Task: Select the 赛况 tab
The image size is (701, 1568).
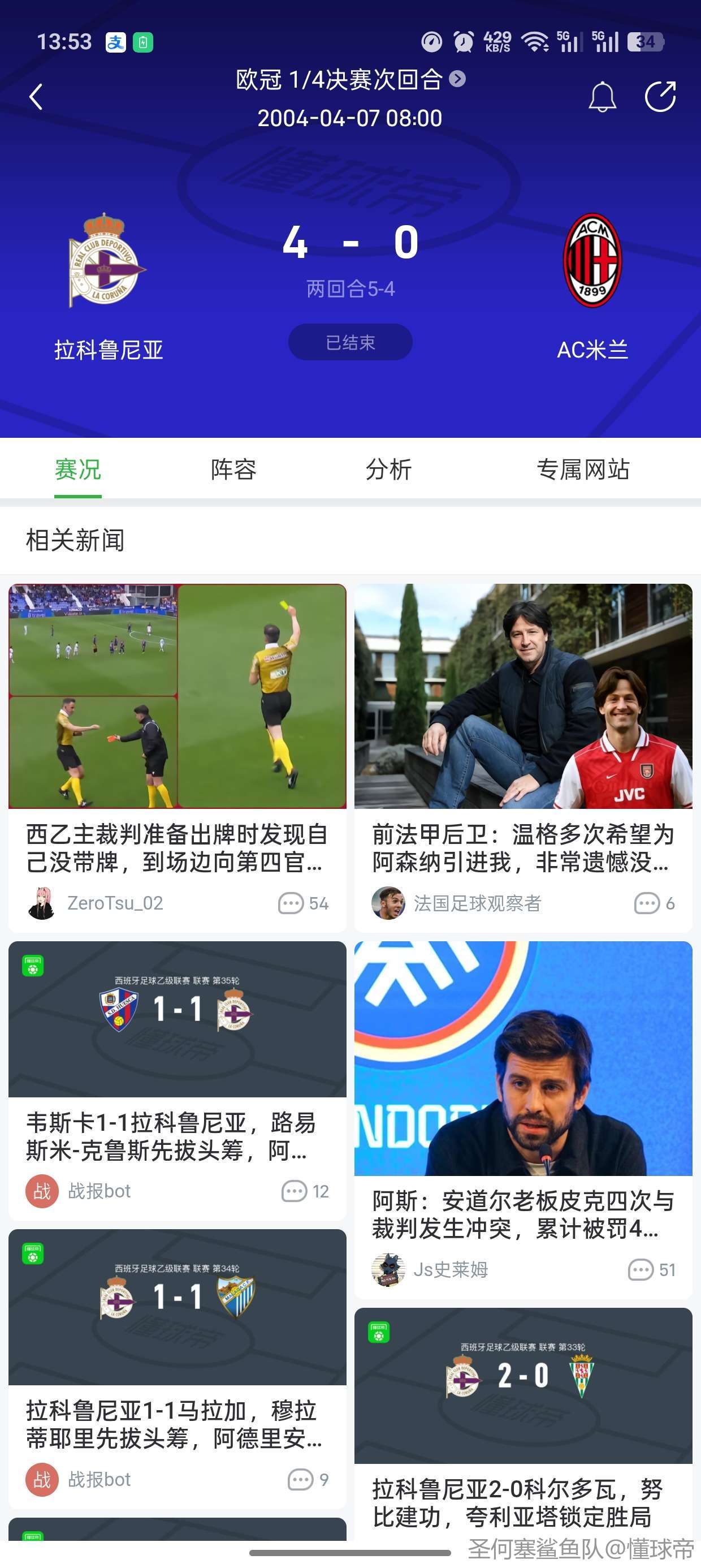Action: (78, 469)
